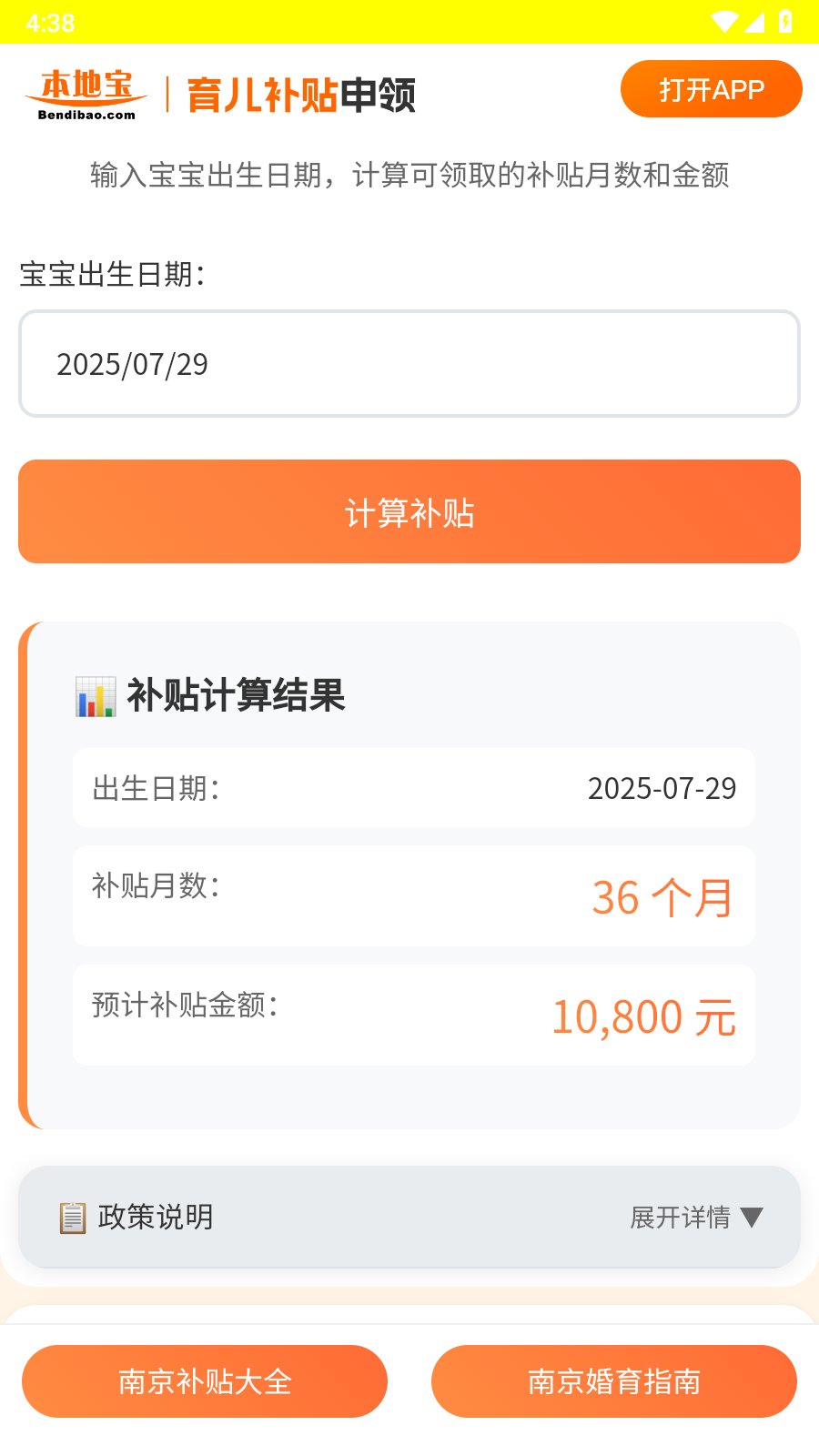Click the 出生日期 result row
The image size is (819, 1456).
pos(414,788)
